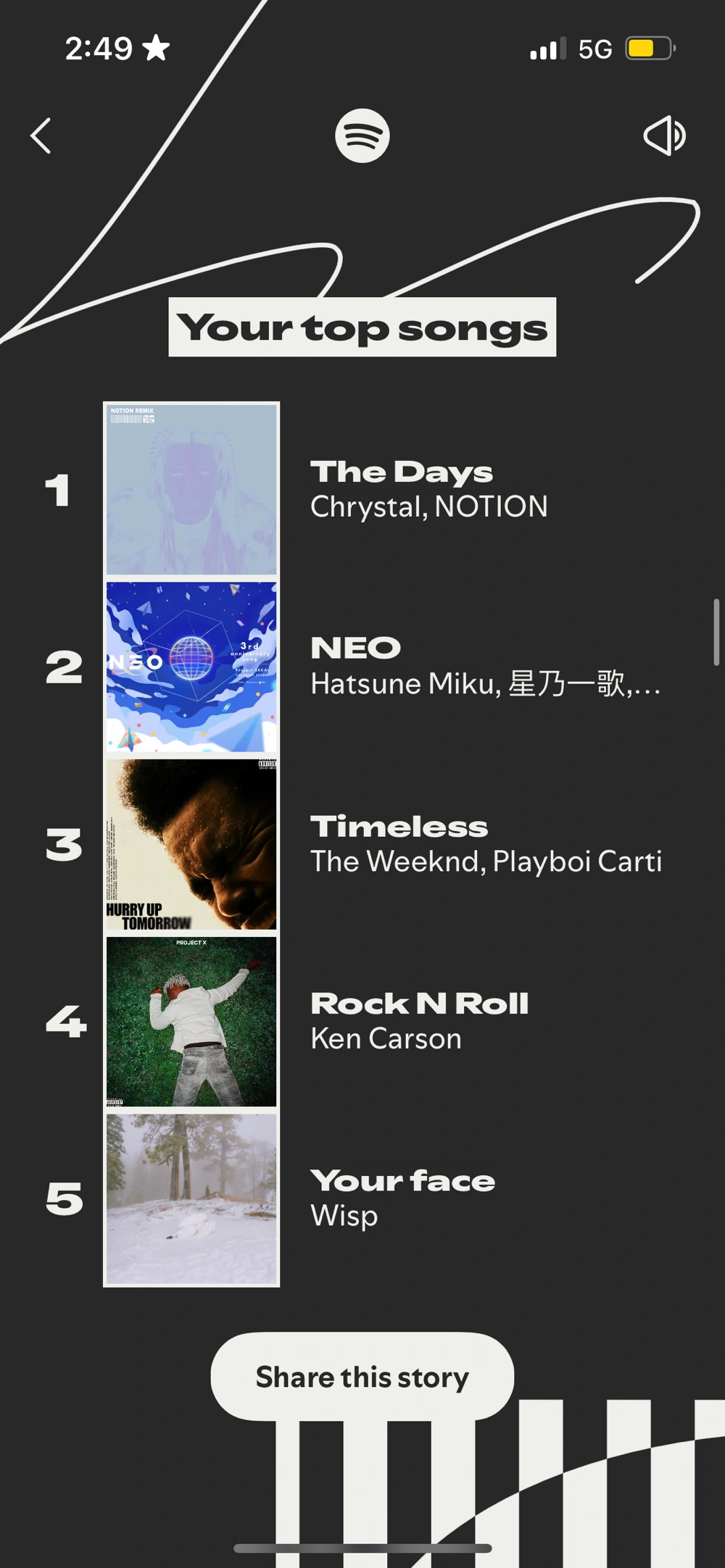This screenshot has height=1568, width=725.
Task: Tap the Share this story button
Action: click(x=362, y=1376)
